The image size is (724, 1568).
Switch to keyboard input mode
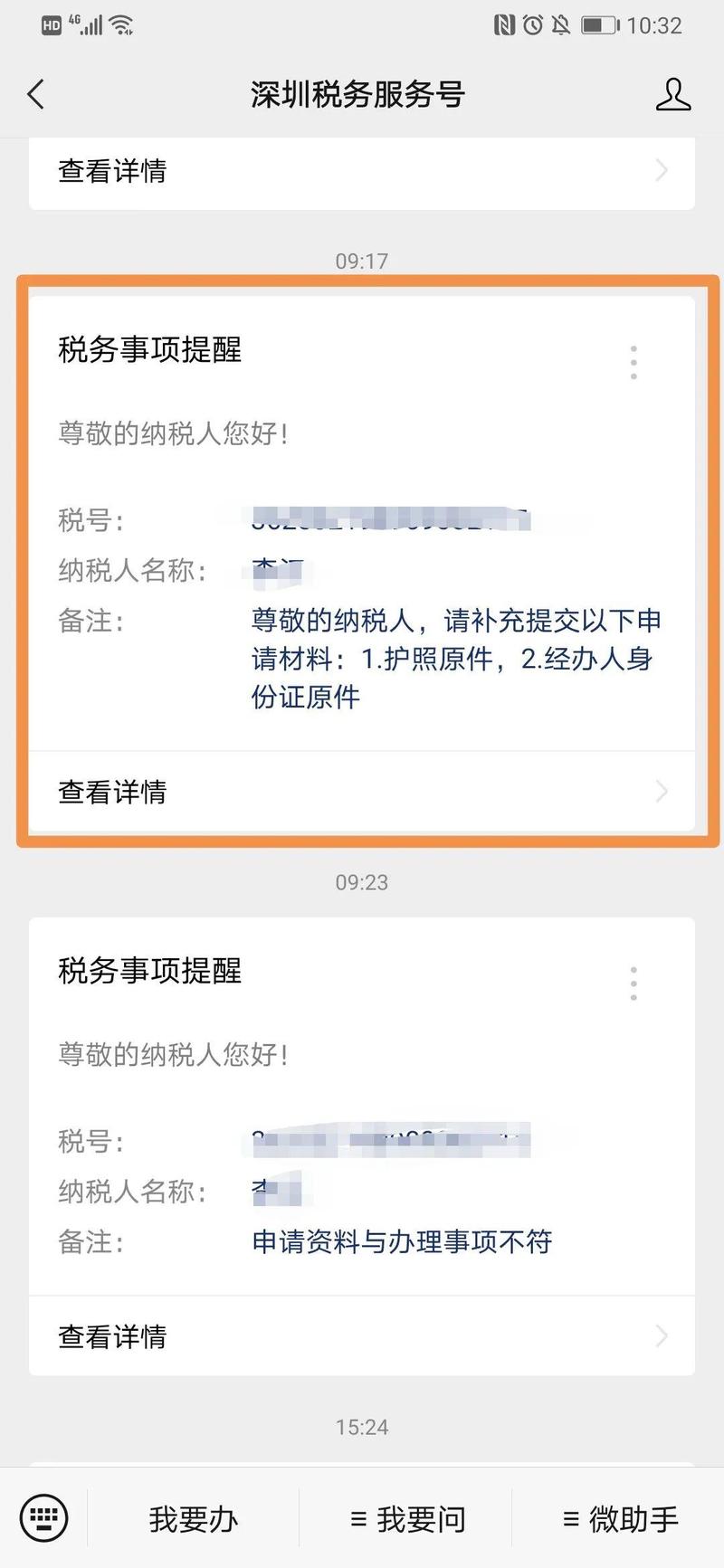(43, 1517)
